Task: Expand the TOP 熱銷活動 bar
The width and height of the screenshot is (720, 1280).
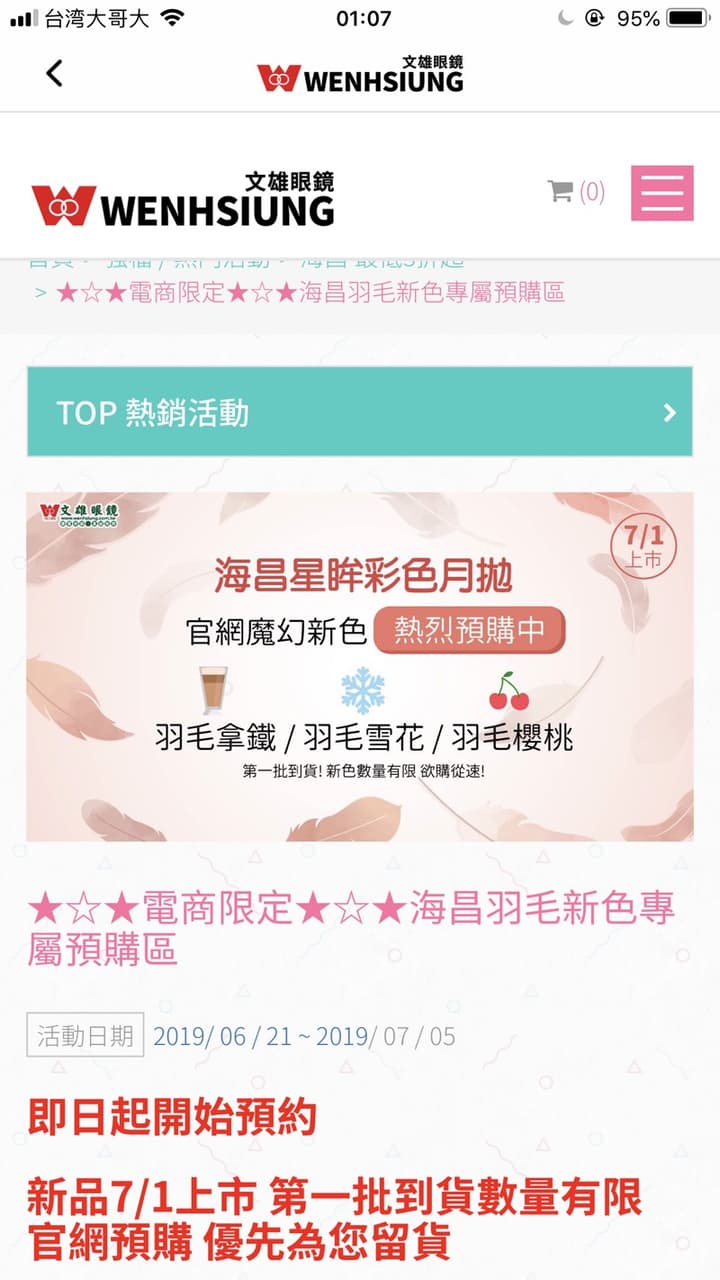Action: [x=360, y=412]
